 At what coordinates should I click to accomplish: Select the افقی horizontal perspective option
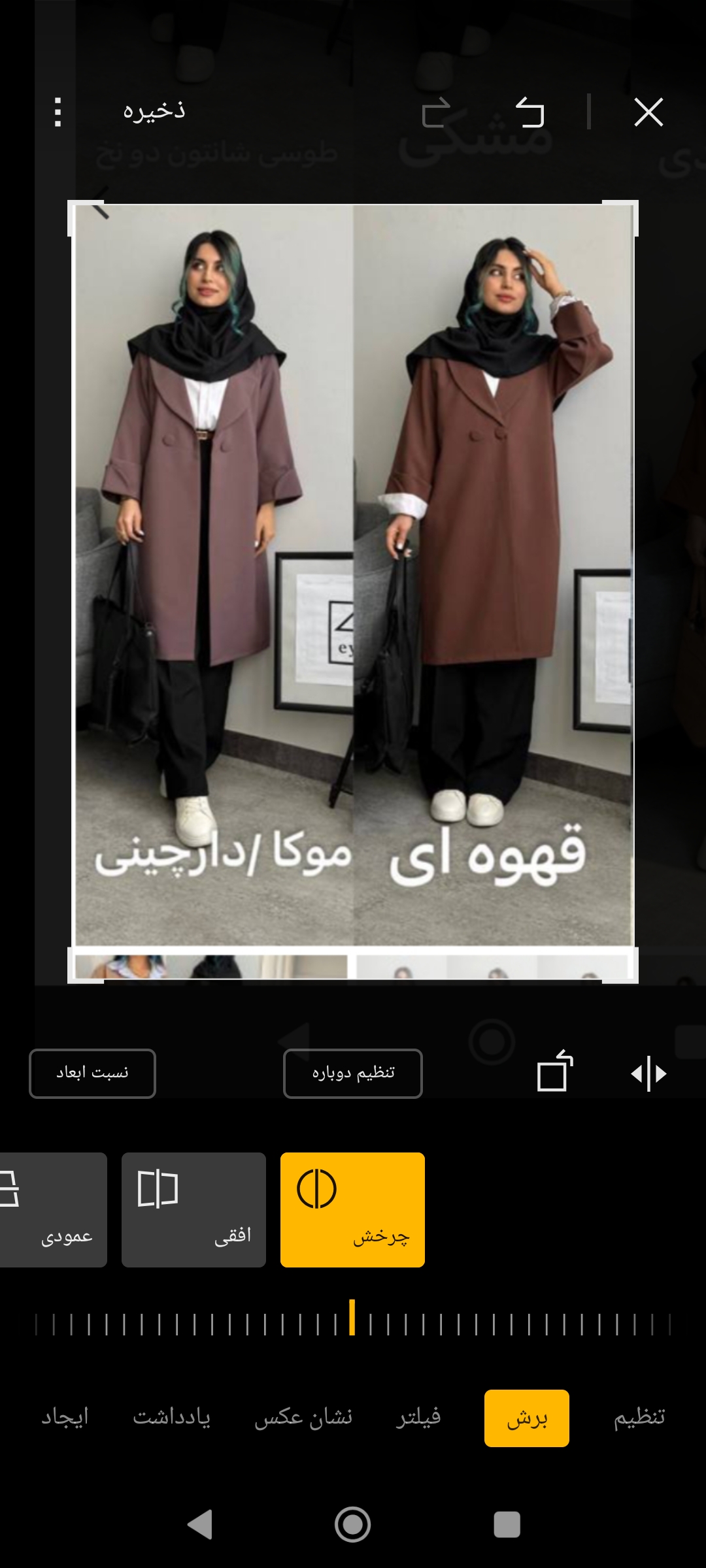click(193, 1210)
